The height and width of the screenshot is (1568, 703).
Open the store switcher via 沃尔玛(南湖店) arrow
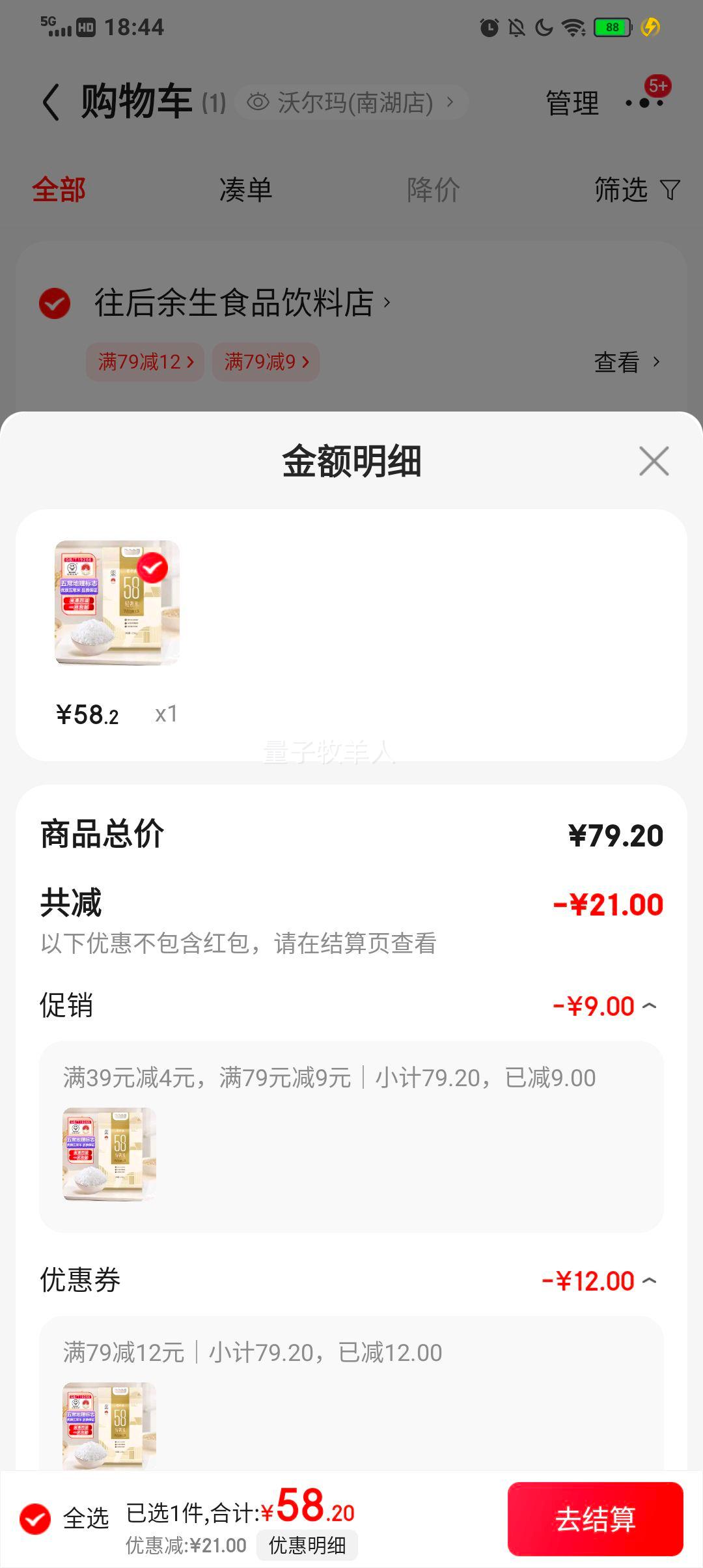[450, 101]
